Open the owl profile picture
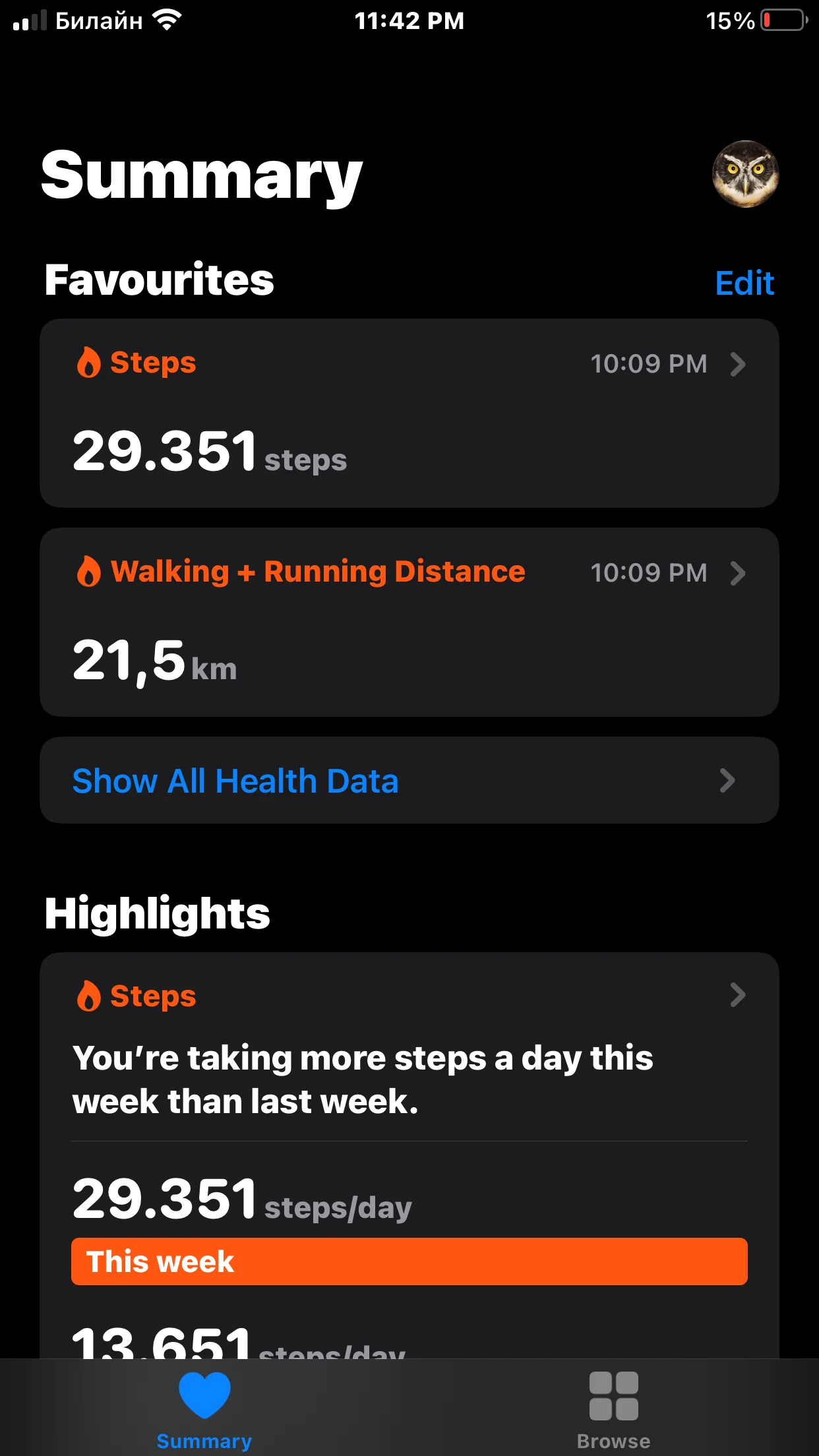This screenshot has width=819, height=1456. click(745, 174)
